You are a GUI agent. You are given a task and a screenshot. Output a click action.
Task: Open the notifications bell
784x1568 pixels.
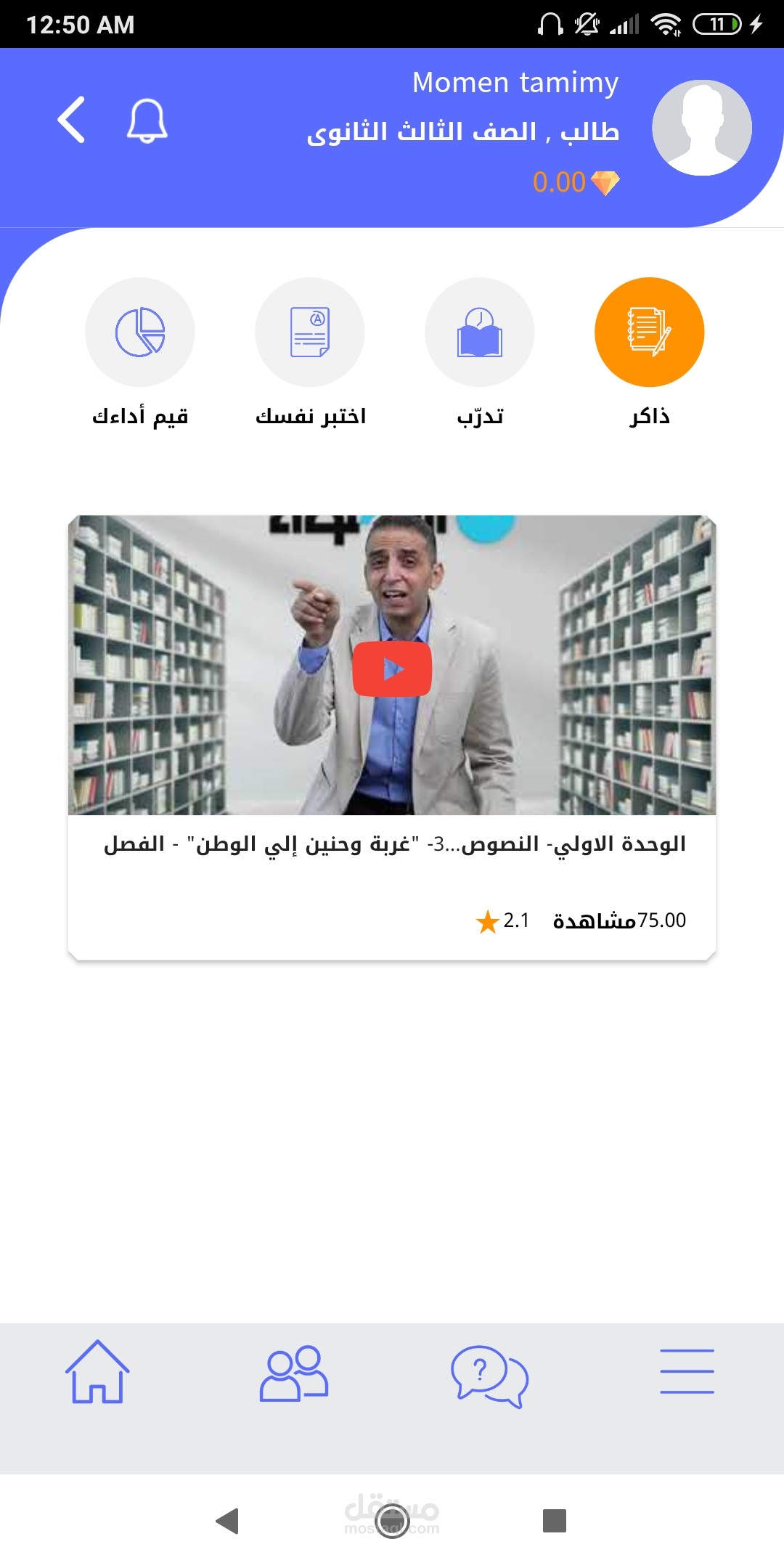coord(147,121)
